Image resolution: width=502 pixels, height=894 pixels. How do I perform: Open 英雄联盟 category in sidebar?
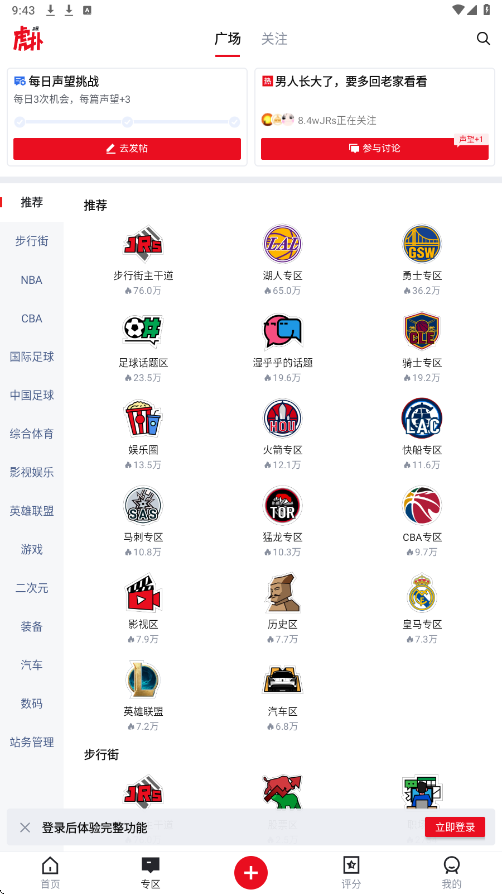click(x=31, y=511)
